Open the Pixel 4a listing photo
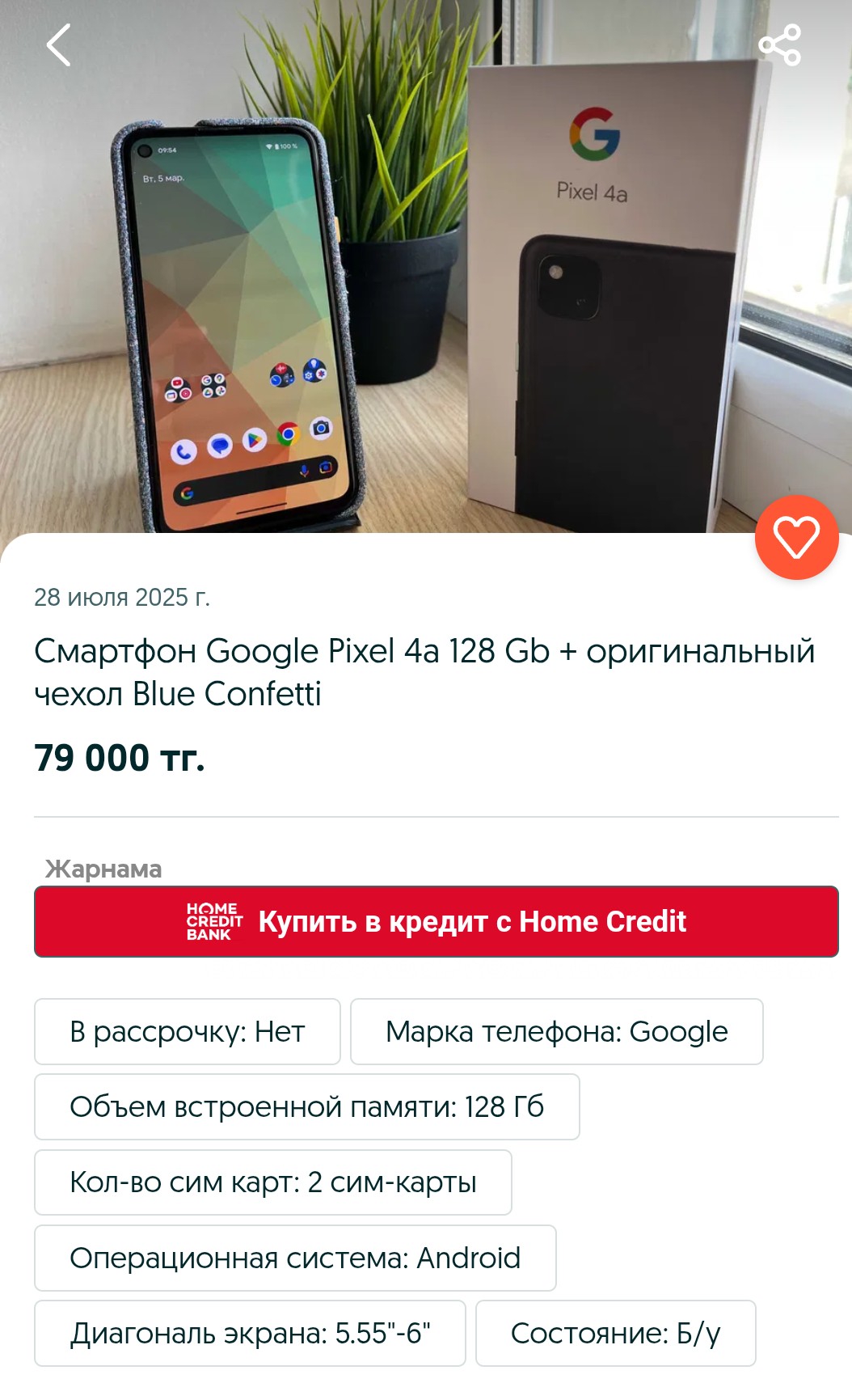Screen dimensions: 852x1400 point(426,267)
